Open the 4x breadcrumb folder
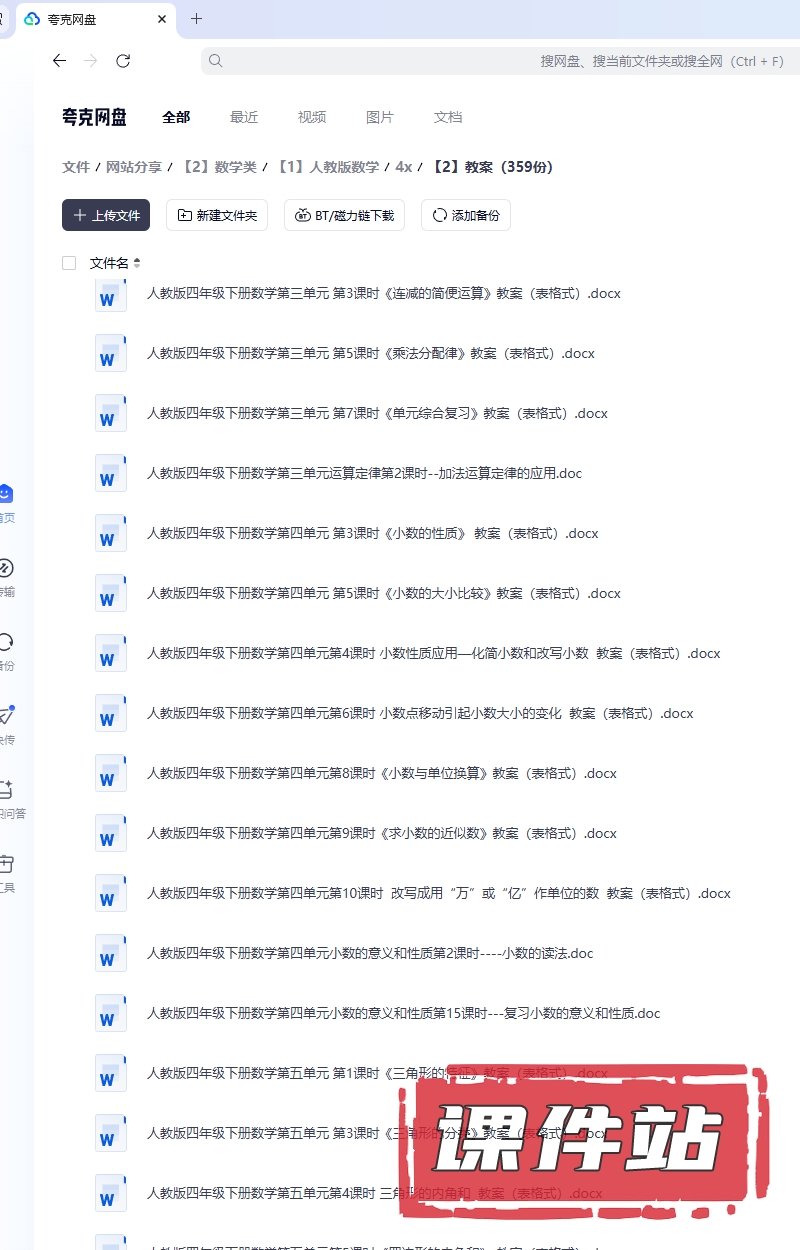 [403, 167]
